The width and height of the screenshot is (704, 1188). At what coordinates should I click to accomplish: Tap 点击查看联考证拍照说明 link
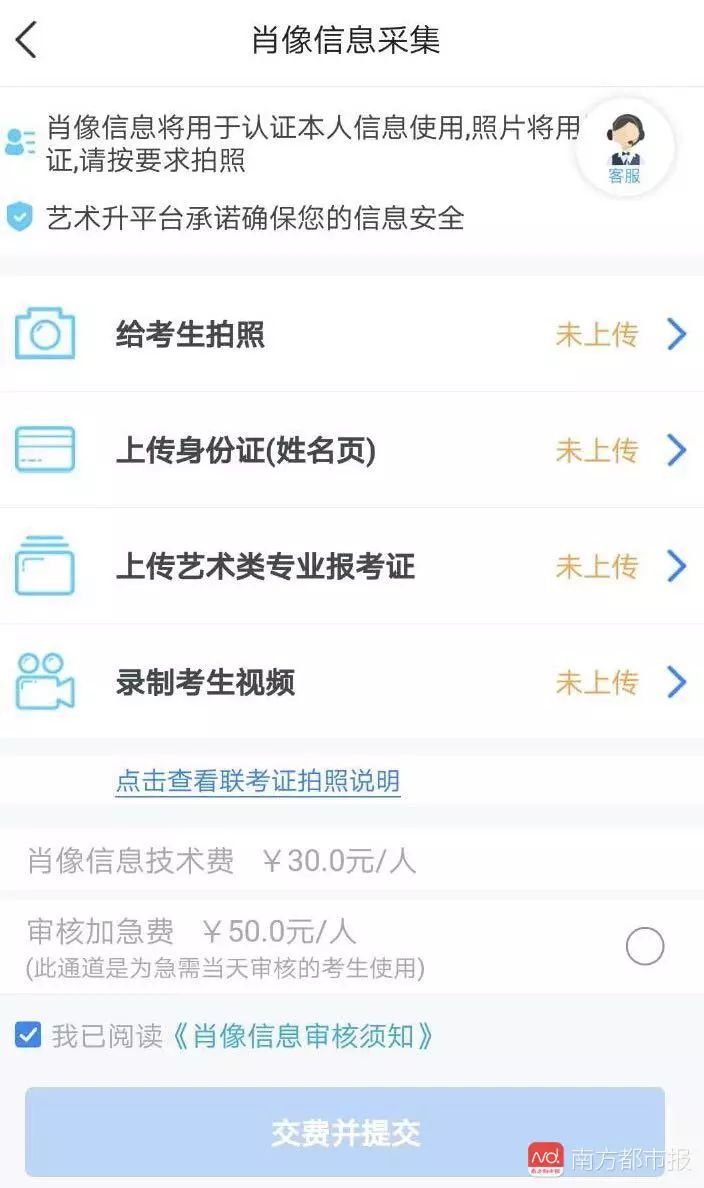[x=258, y=781]
